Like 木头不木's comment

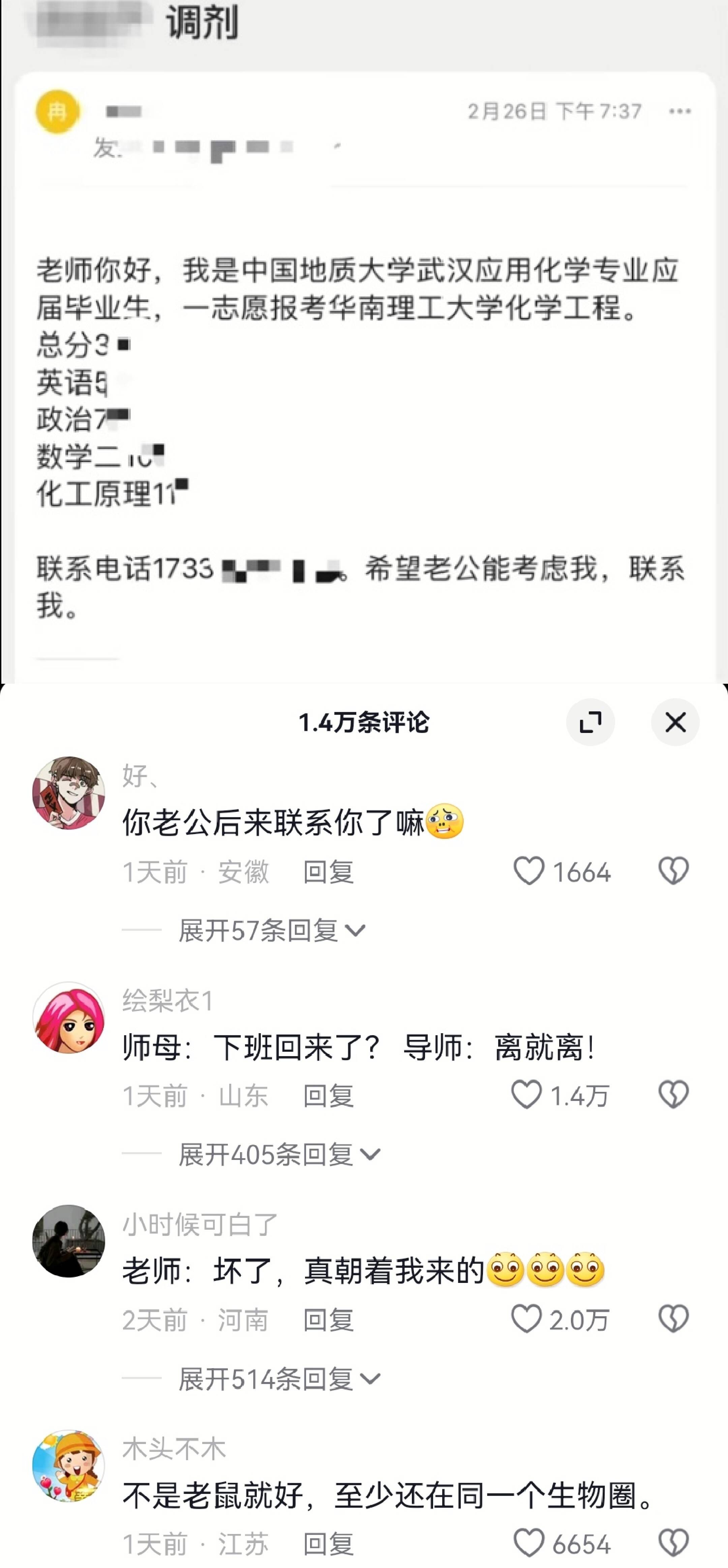(x=529, y=1543)
